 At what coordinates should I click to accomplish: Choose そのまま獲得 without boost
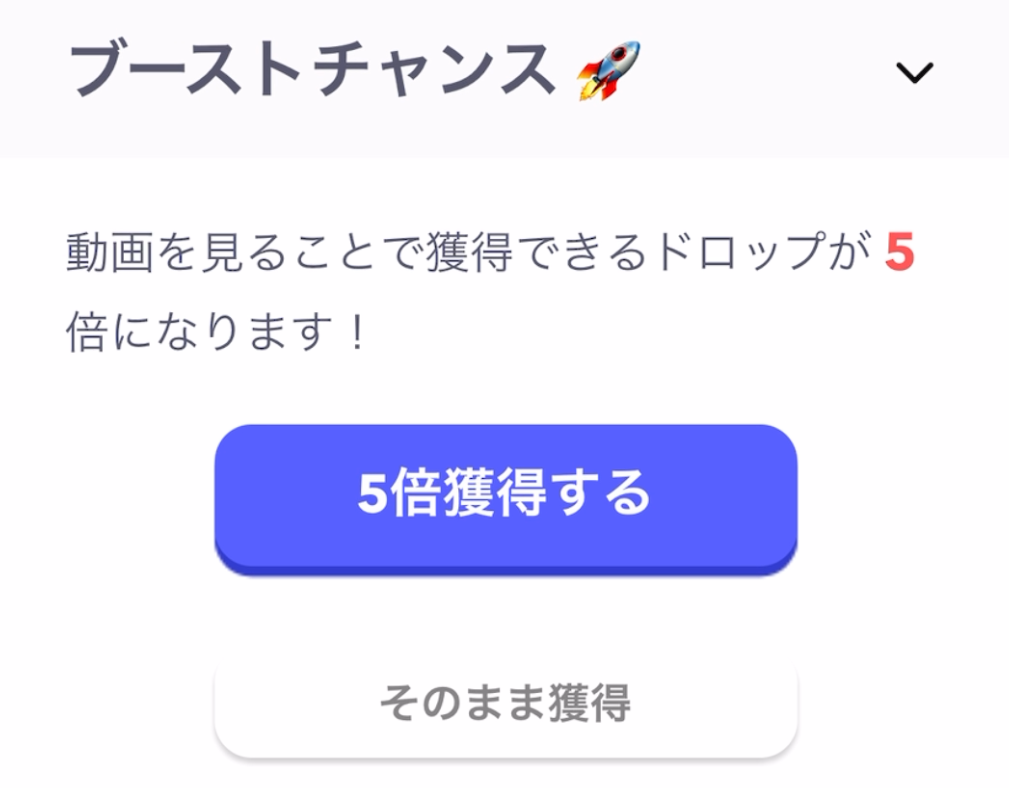coord(505,704)
